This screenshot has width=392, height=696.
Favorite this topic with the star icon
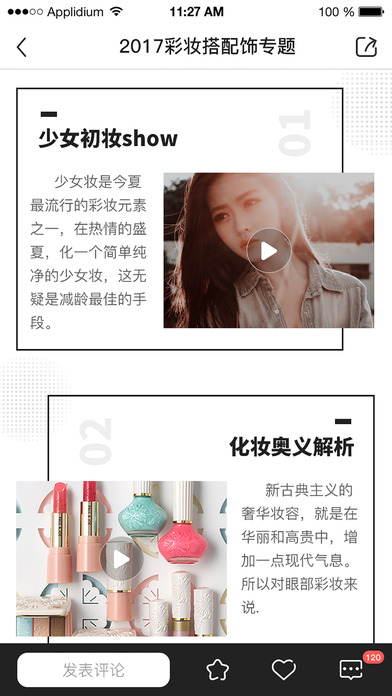pyautogui.click(x=218, y=670)
